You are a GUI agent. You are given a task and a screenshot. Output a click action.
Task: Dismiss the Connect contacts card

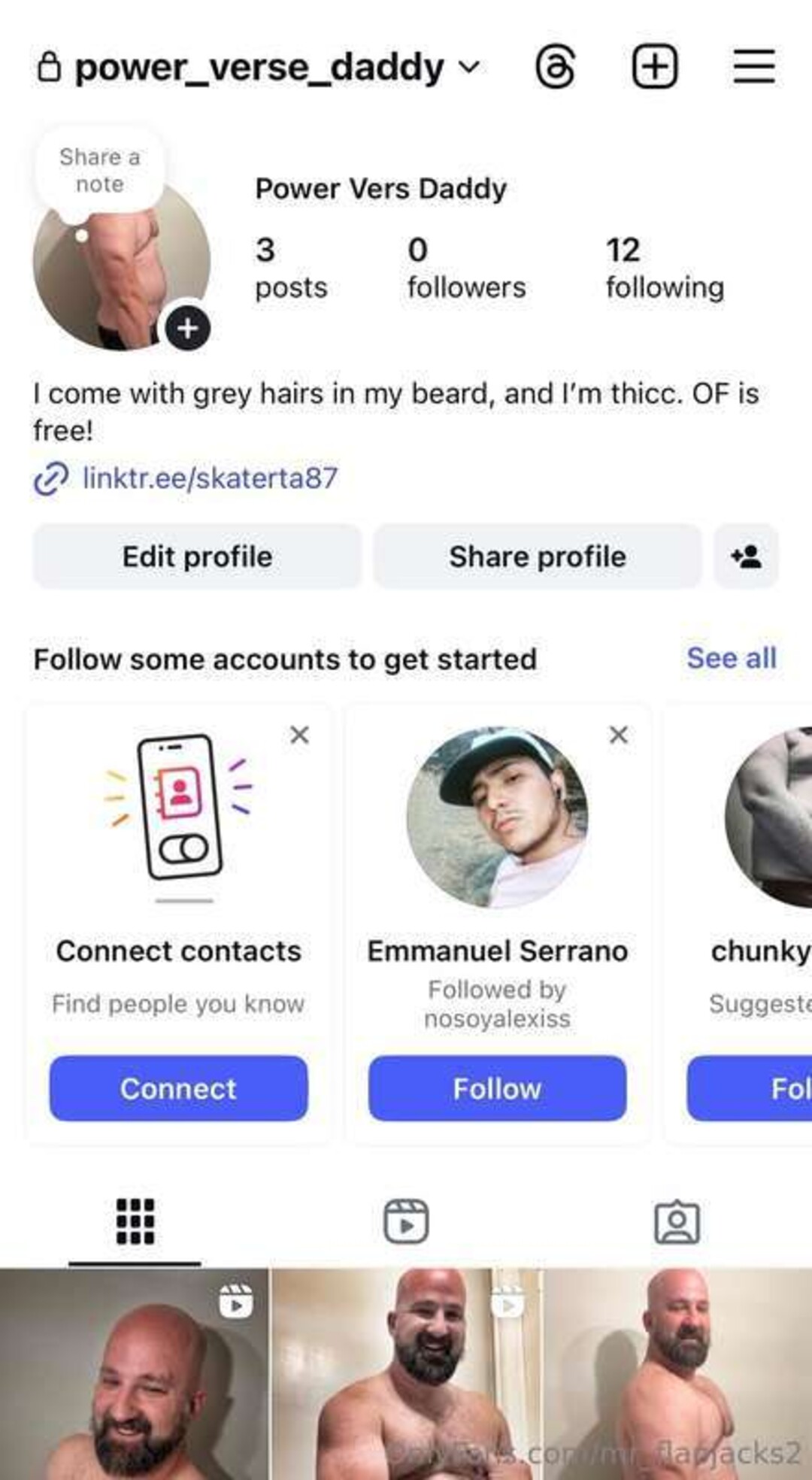(299, 735)
